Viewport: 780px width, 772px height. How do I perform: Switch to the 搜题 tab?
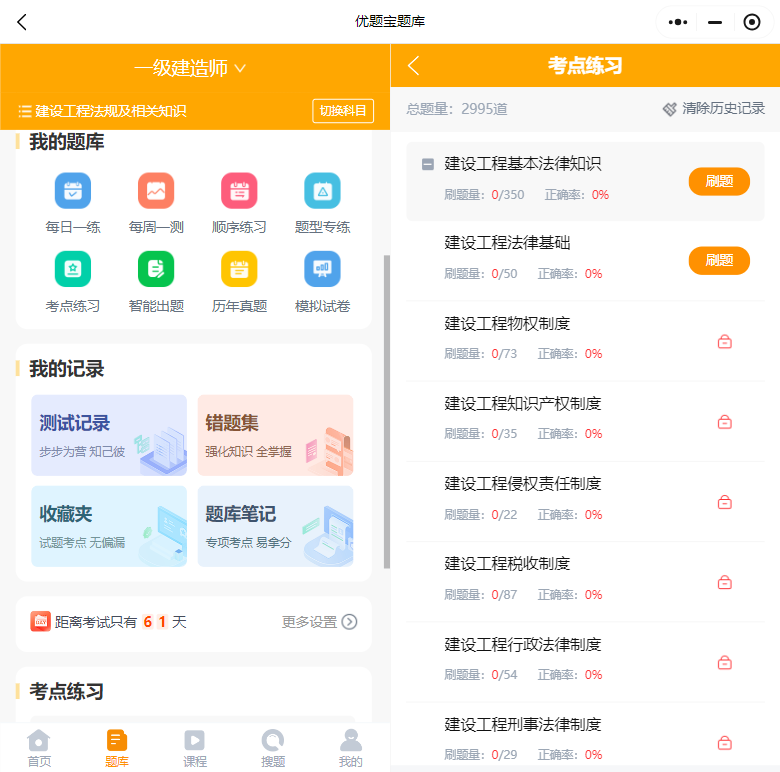pyautogui.click(x=273, y=748)
